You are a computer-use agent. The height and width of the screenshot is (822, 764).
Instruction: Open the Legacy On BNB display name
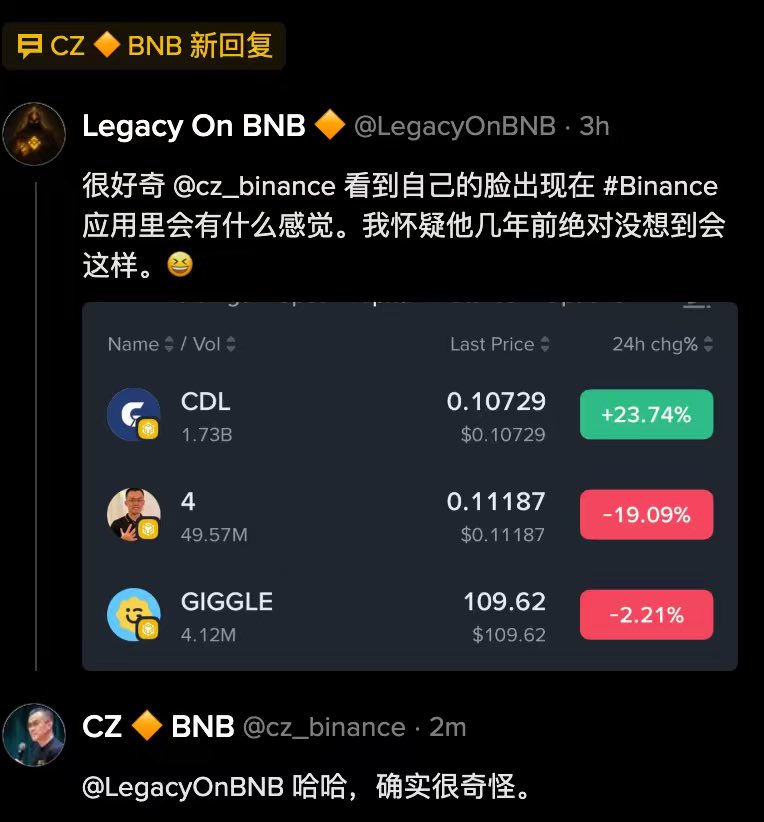[193, 126]
